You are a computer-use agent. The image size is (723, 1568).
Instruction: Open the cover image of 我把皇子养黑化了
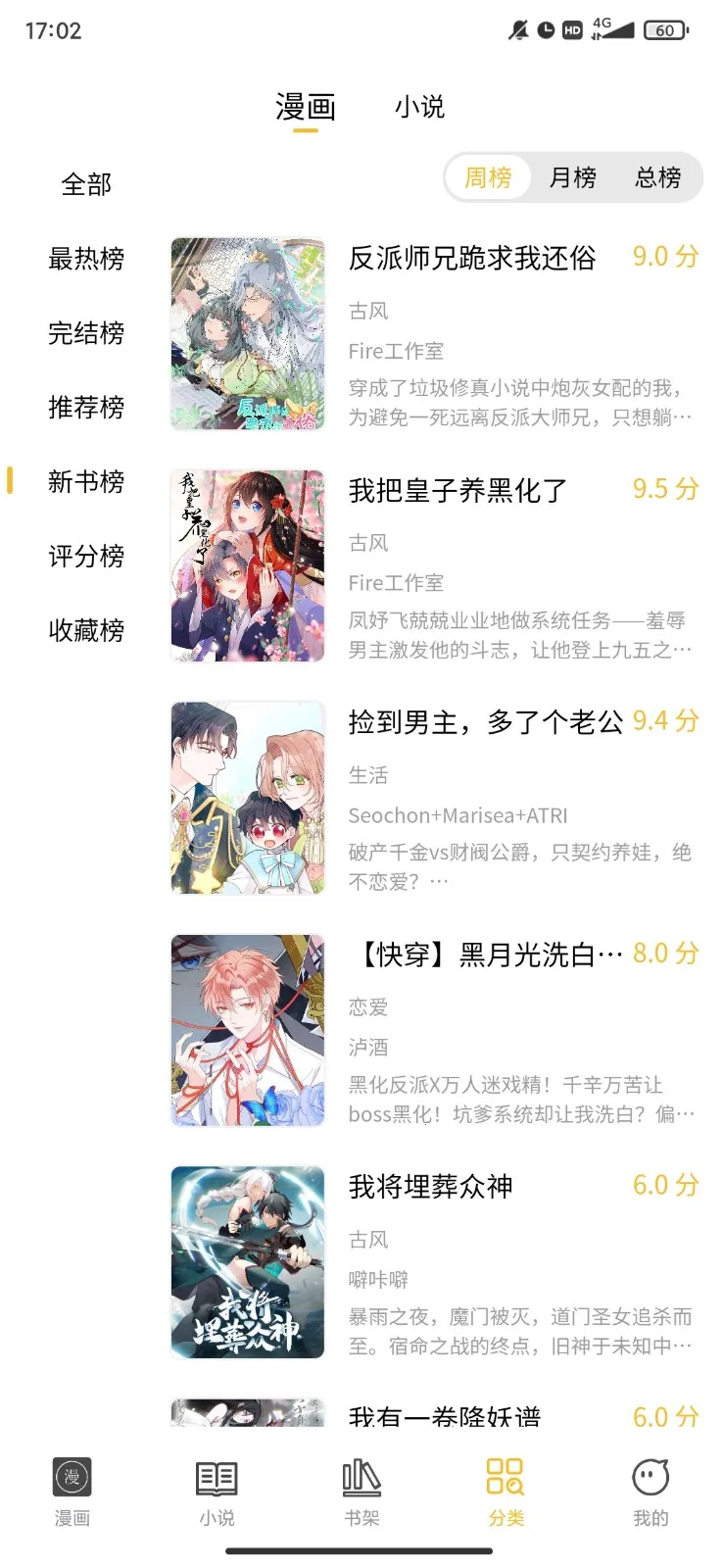pos(247,565)
